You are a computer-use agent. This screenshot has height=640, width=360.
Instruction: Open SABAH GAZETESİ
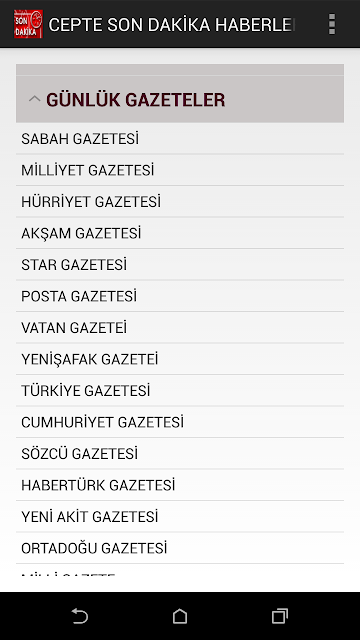click(180, 139)
